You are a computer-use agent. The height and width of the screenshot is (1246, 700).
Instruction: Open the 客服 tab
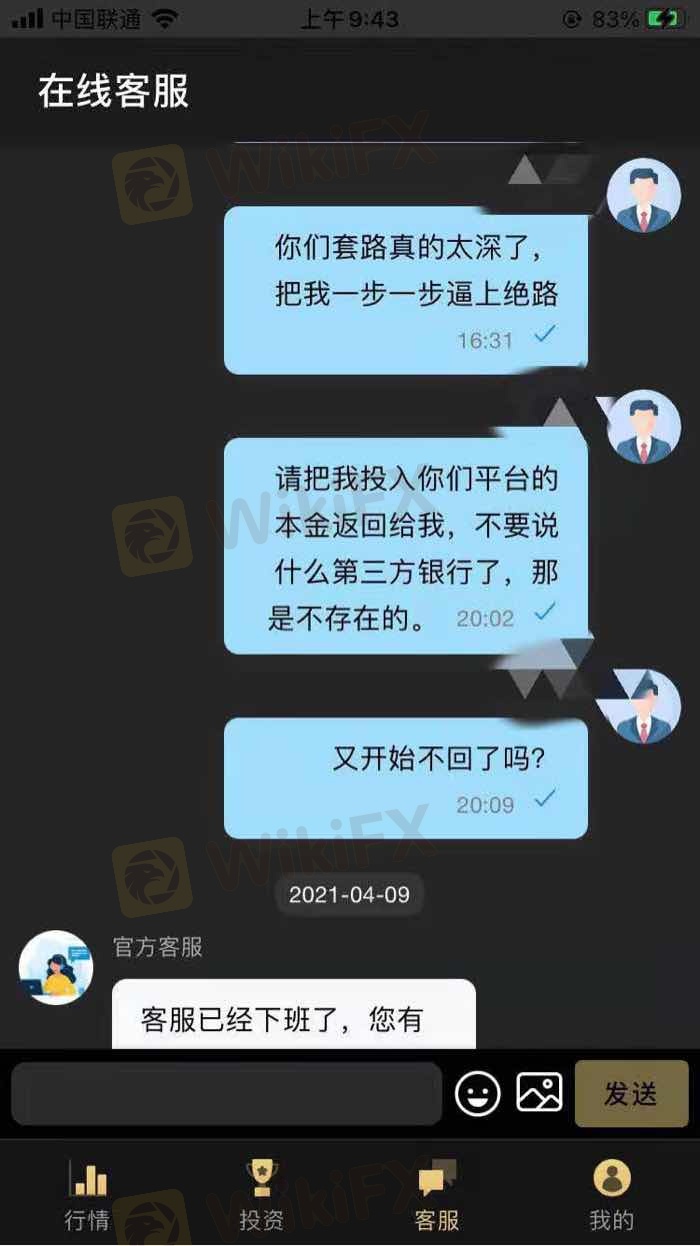tap(437, 1195)
